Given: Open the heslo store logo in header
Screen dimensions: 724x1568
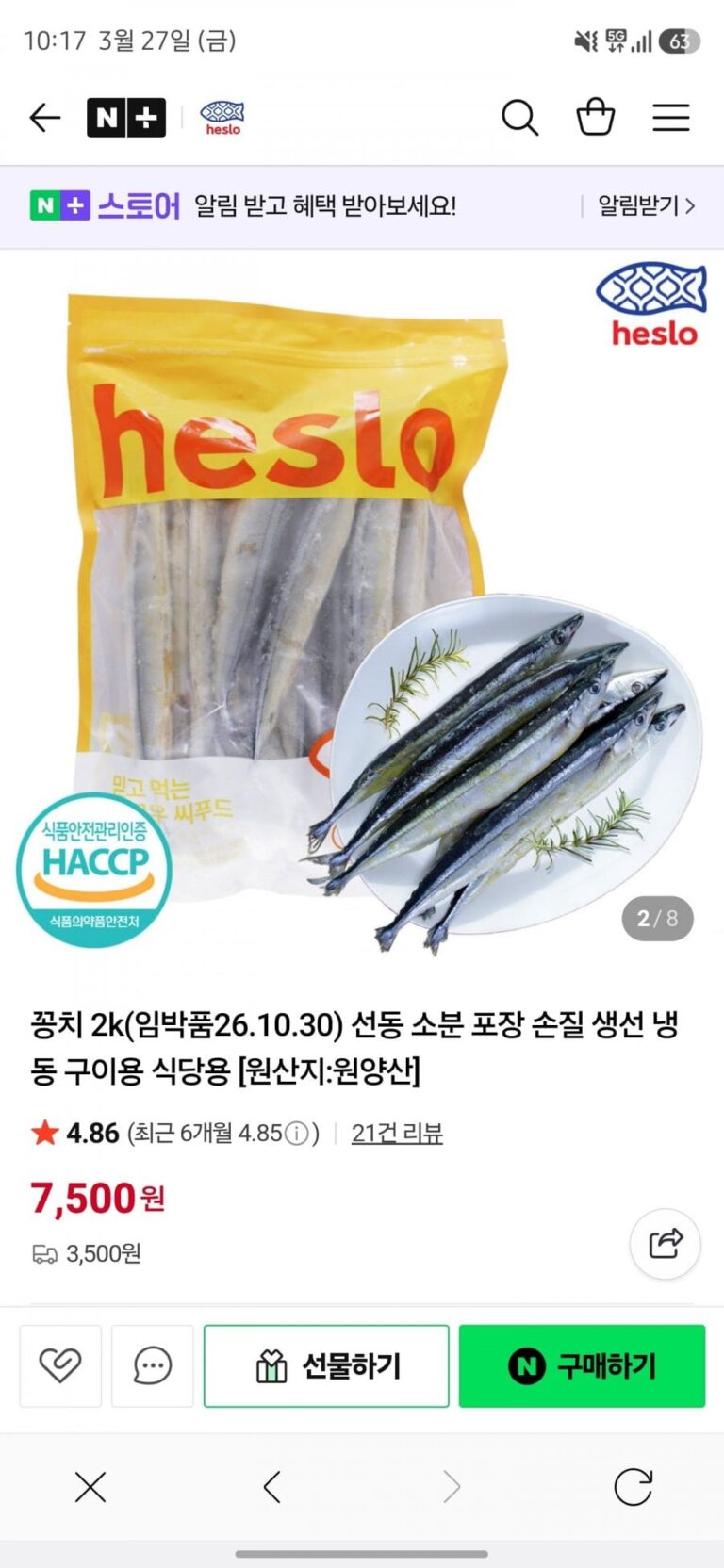Looking at the screenshot, I should click(222, 118).
